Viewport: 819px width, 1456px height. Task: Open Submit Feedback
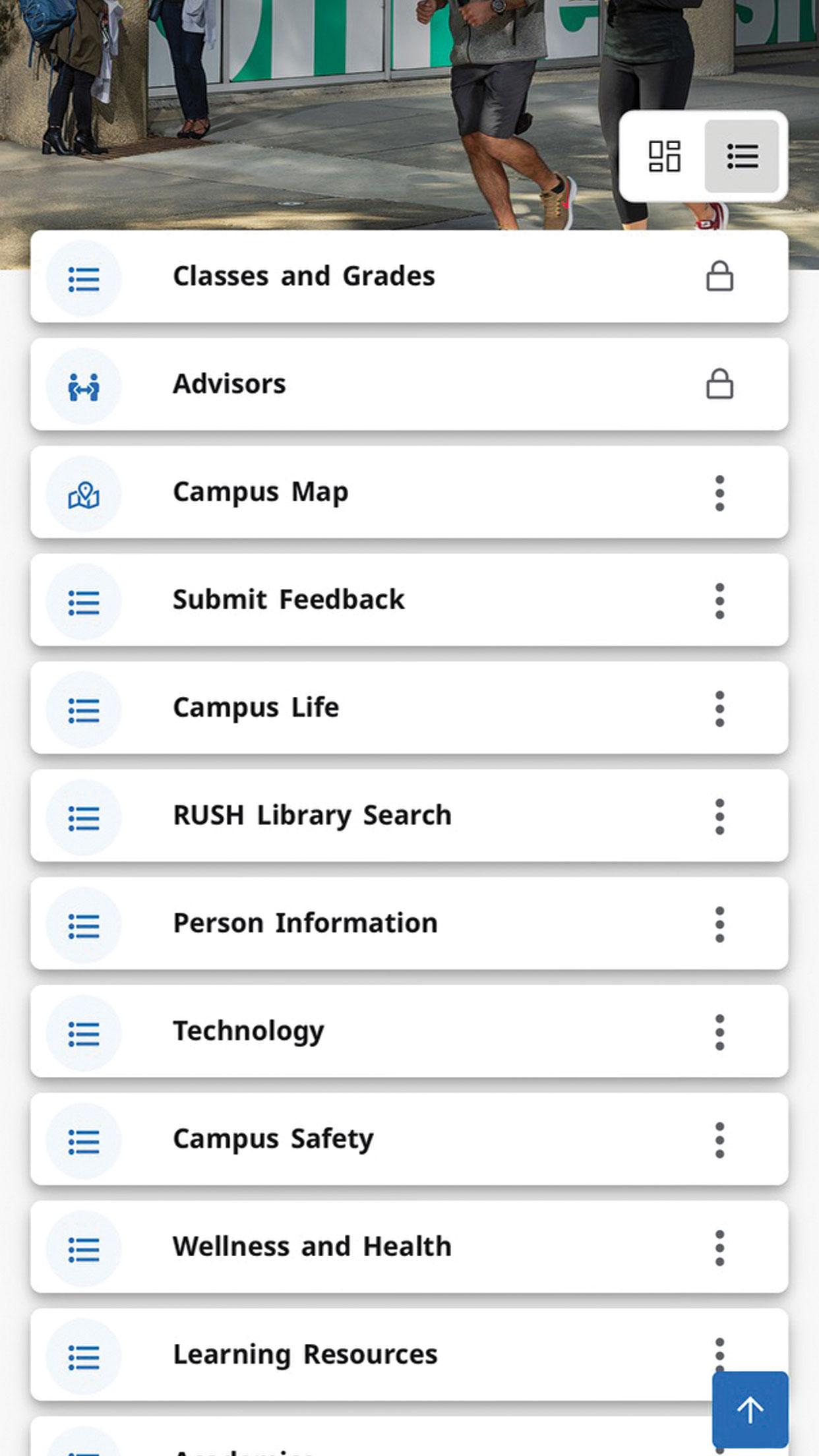pos(409,600)
